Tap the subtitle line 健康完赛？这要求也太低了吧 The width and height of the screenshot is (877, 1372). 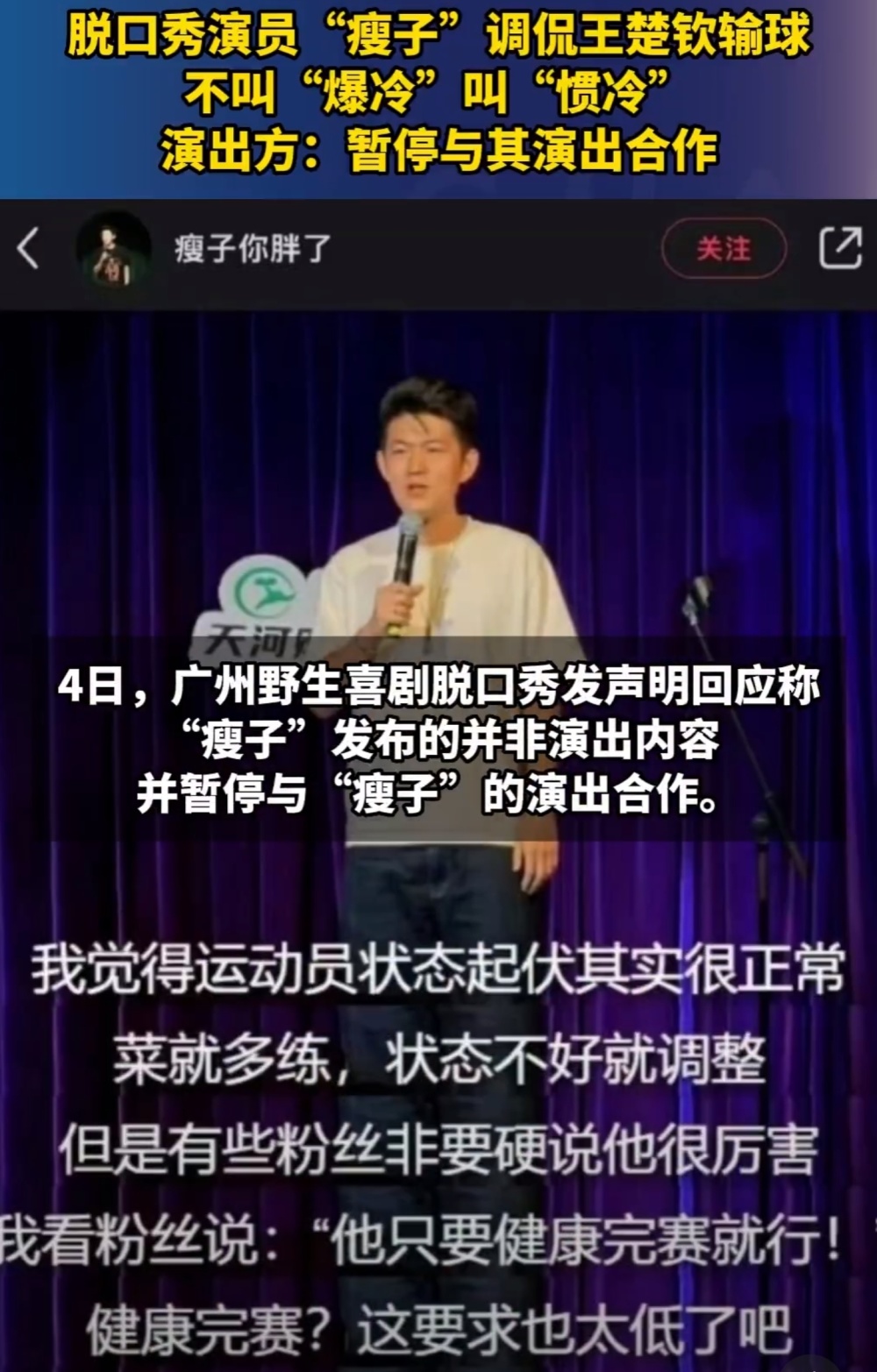click(x=438, y=1326)
